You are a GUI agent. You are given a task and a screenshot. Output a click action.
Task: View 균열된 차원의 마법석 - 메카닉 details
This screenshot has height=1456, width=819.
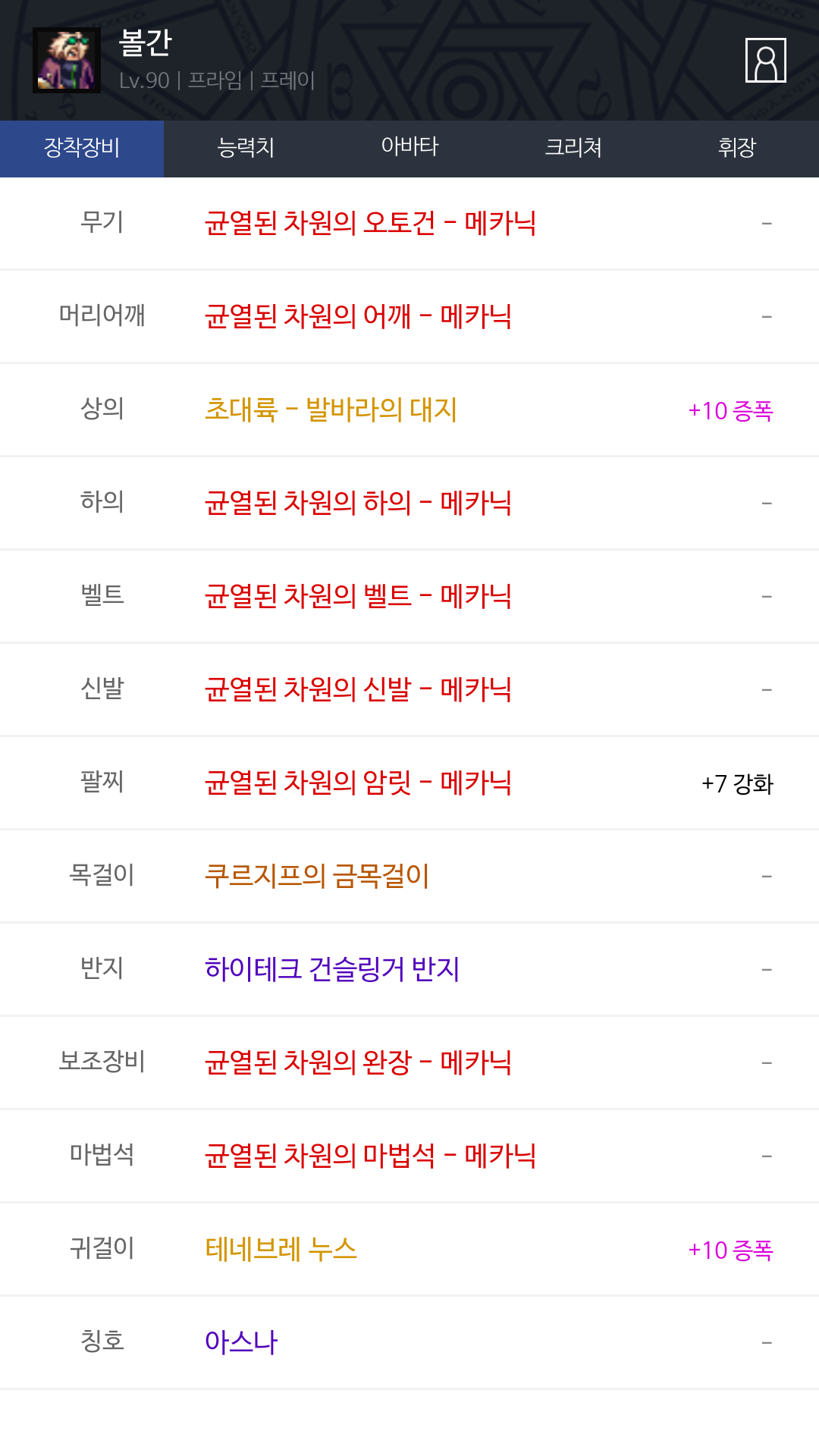click(x=370, y=1156)
